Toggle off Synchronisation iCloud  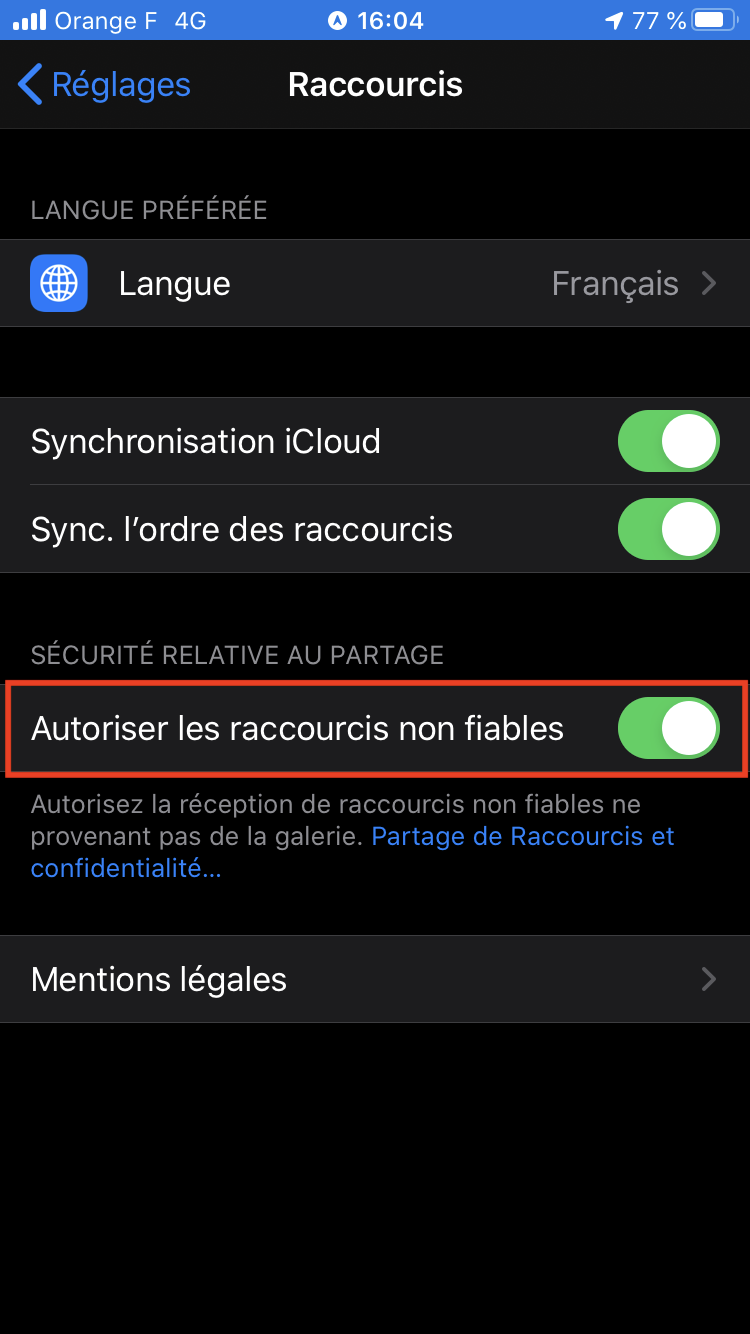[668, 441]
